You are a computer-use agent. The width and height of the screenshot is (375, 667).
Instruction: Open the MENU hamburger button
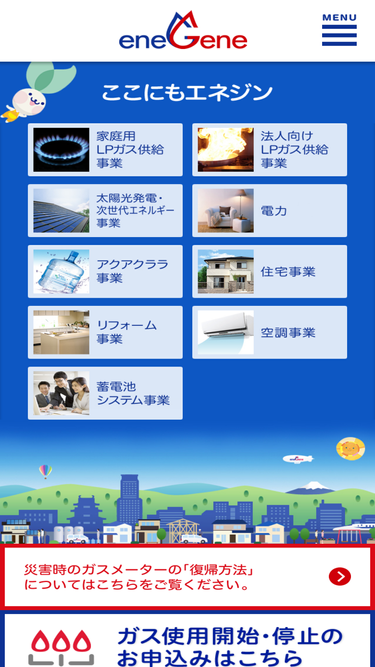pos(339,30)
